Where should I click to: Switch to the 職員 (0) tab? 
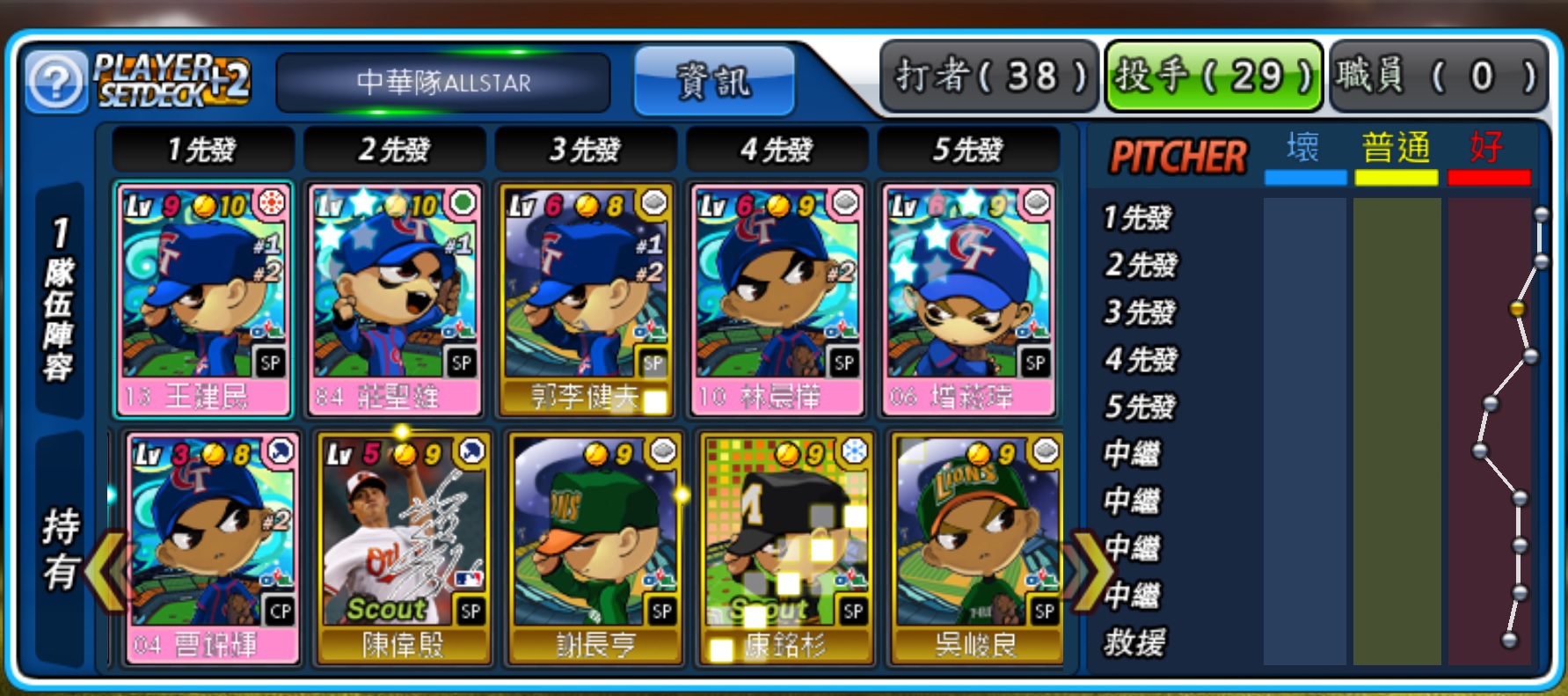(x=1437, y=77)
